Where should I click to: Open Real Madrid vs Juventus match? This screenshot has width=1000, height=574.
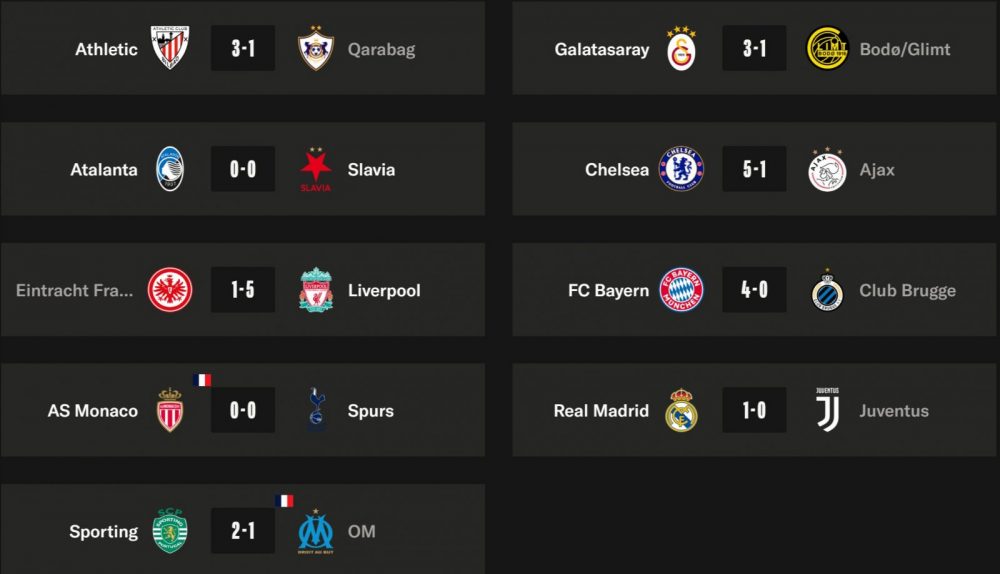pyautogui.click(x=754, y=411)
